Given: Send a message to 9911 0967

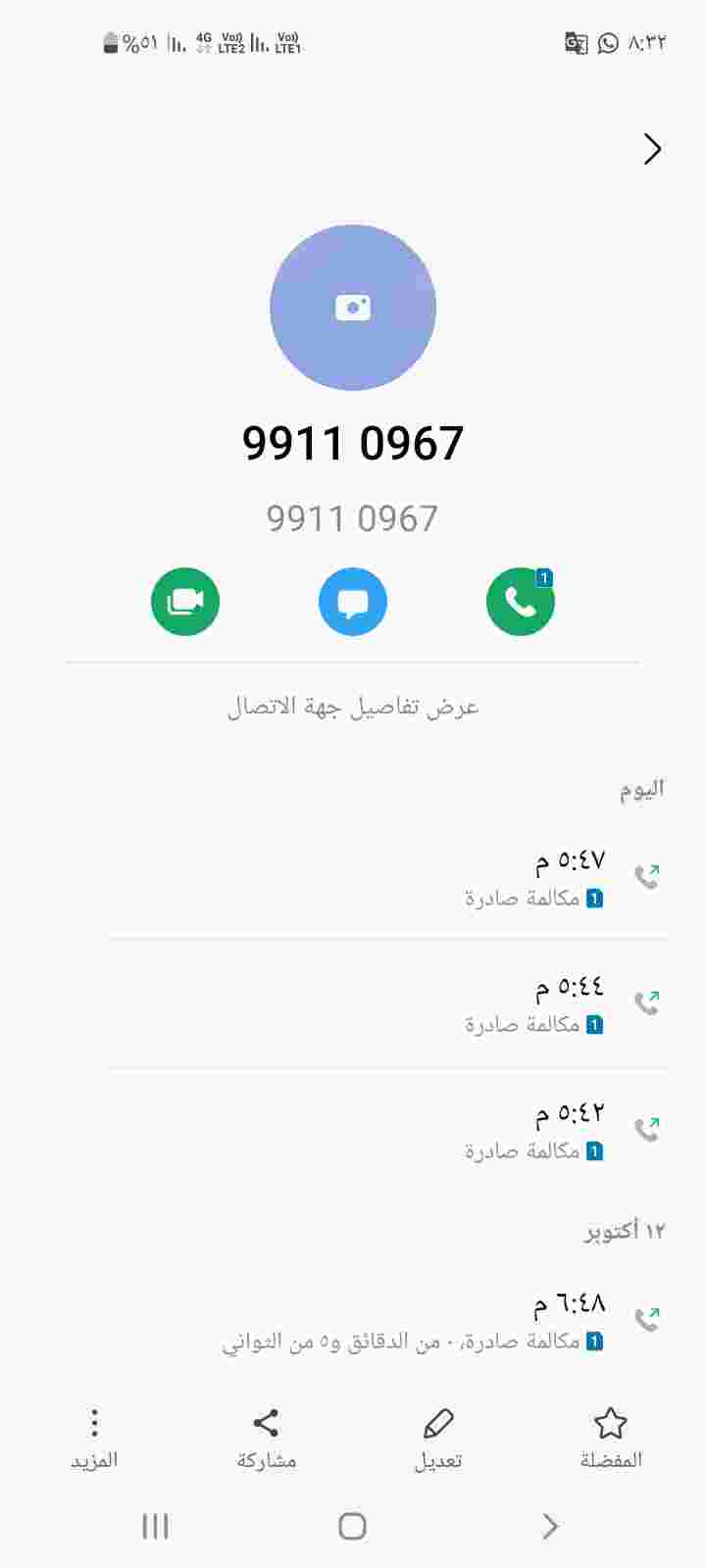Looking at the screenshot, I should pos(353,602).
